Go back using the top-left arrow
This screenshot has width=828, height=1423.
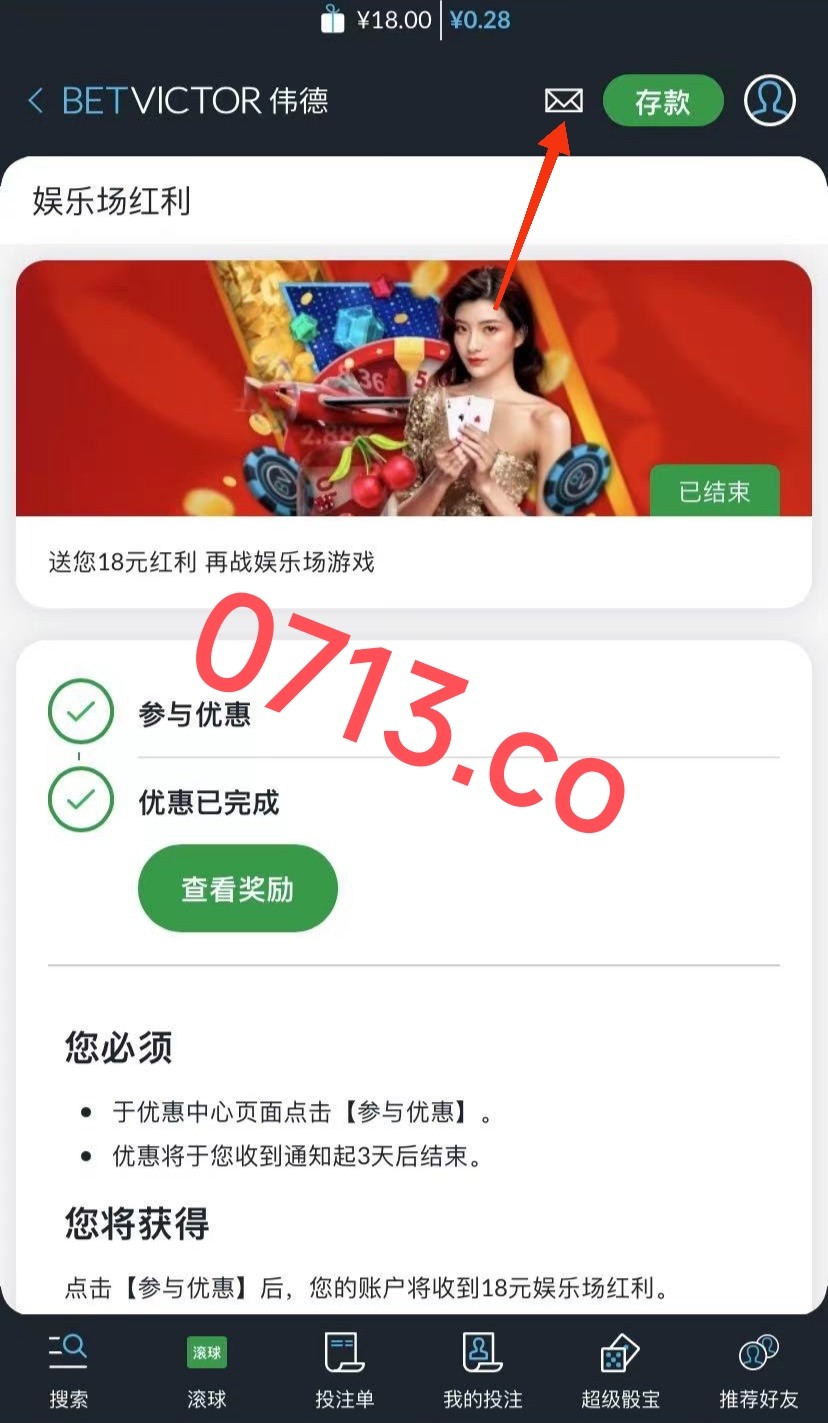click(36, 100)
